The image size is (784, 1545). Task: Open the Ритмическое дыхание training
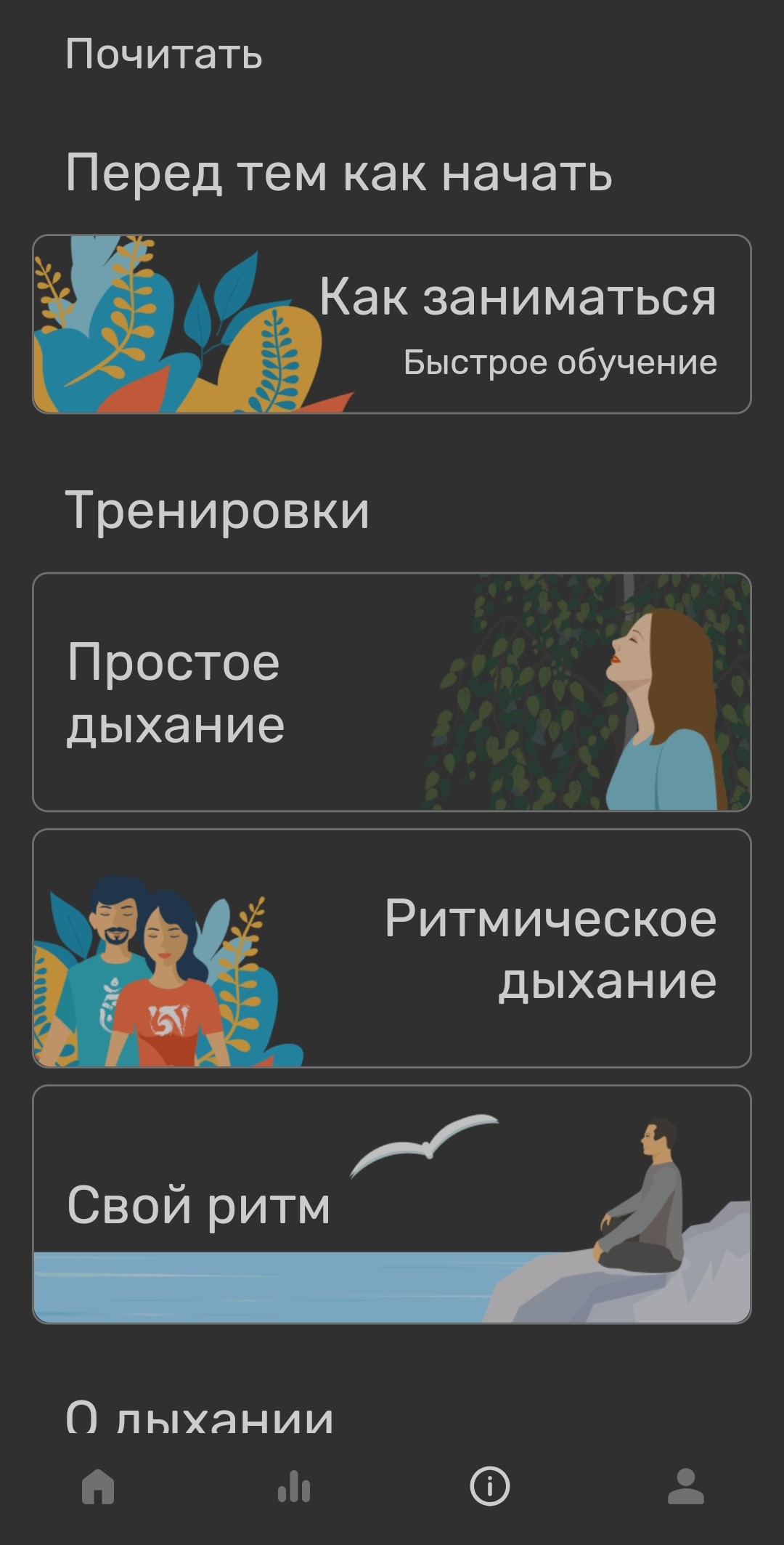392,948
